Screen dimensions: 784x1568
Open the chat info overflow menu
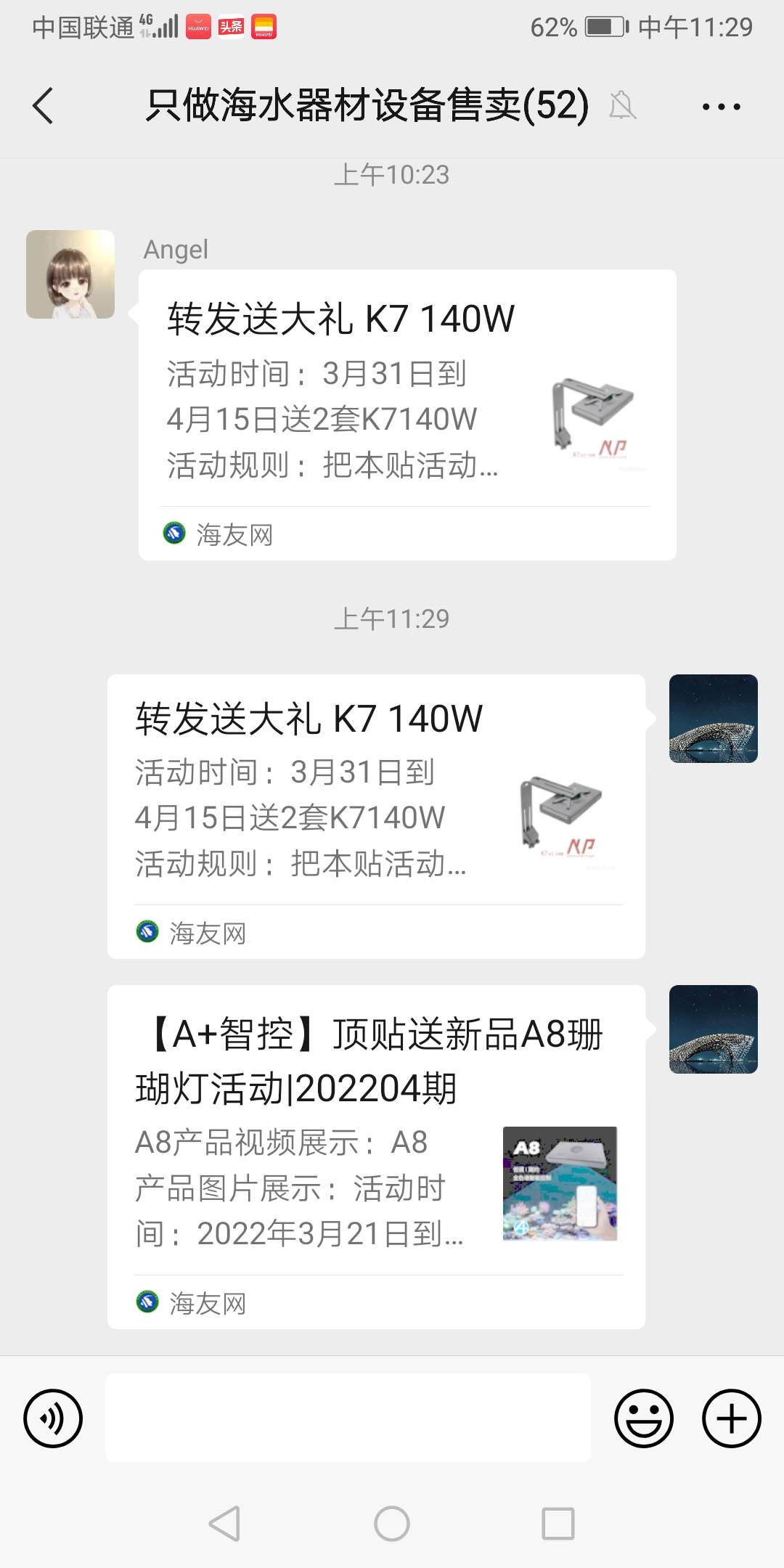pos(721,107)
